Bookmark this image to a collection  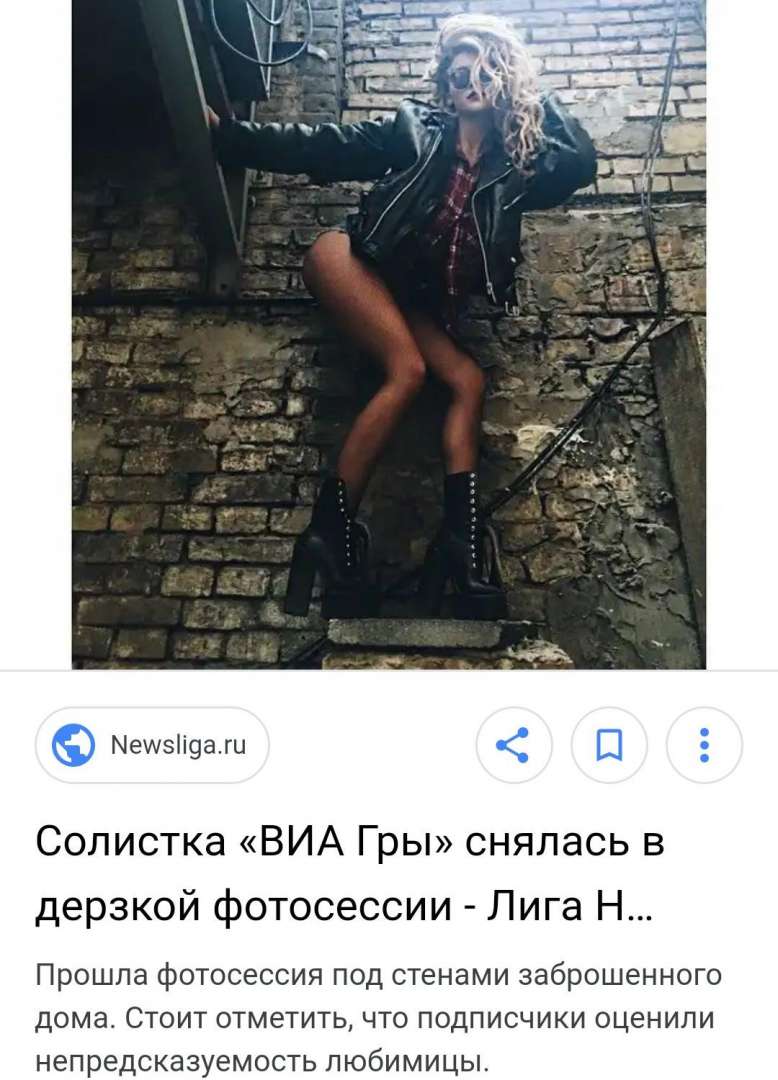(x=609, y=745)
